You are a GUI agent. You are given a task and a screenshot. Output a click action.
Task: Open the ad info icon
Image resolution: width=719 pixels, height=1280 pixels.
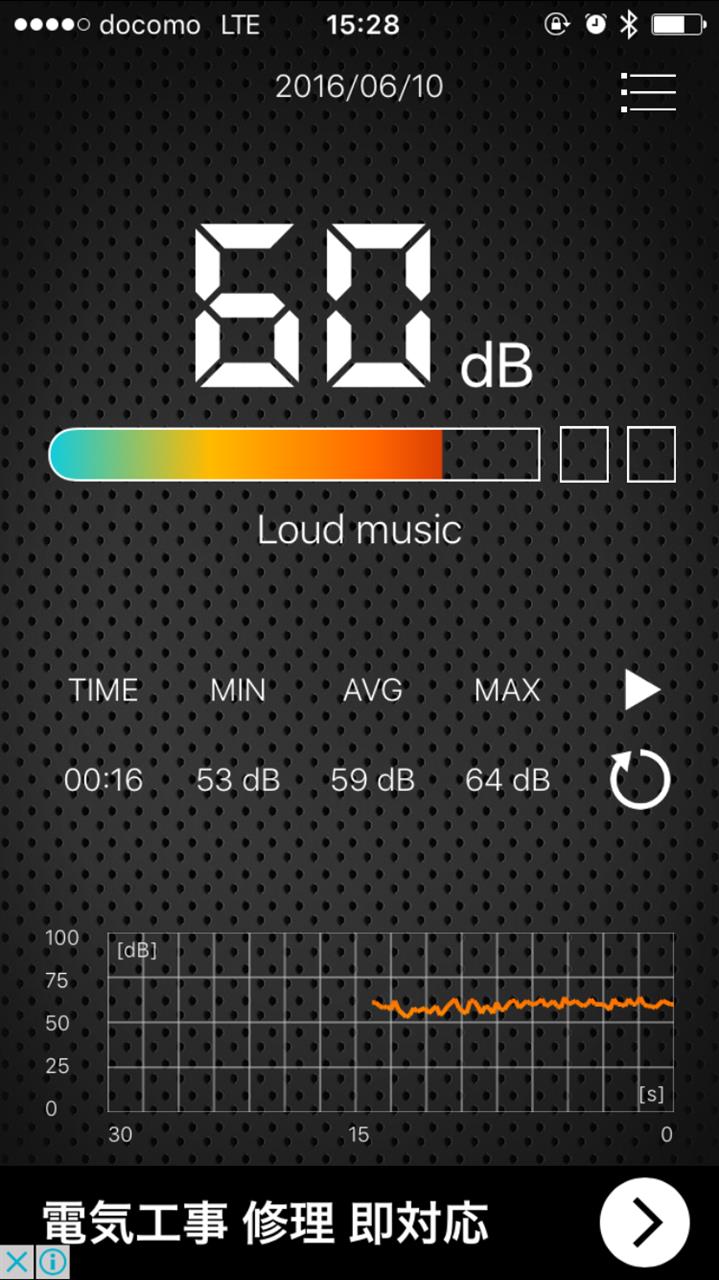[52, 1262]
